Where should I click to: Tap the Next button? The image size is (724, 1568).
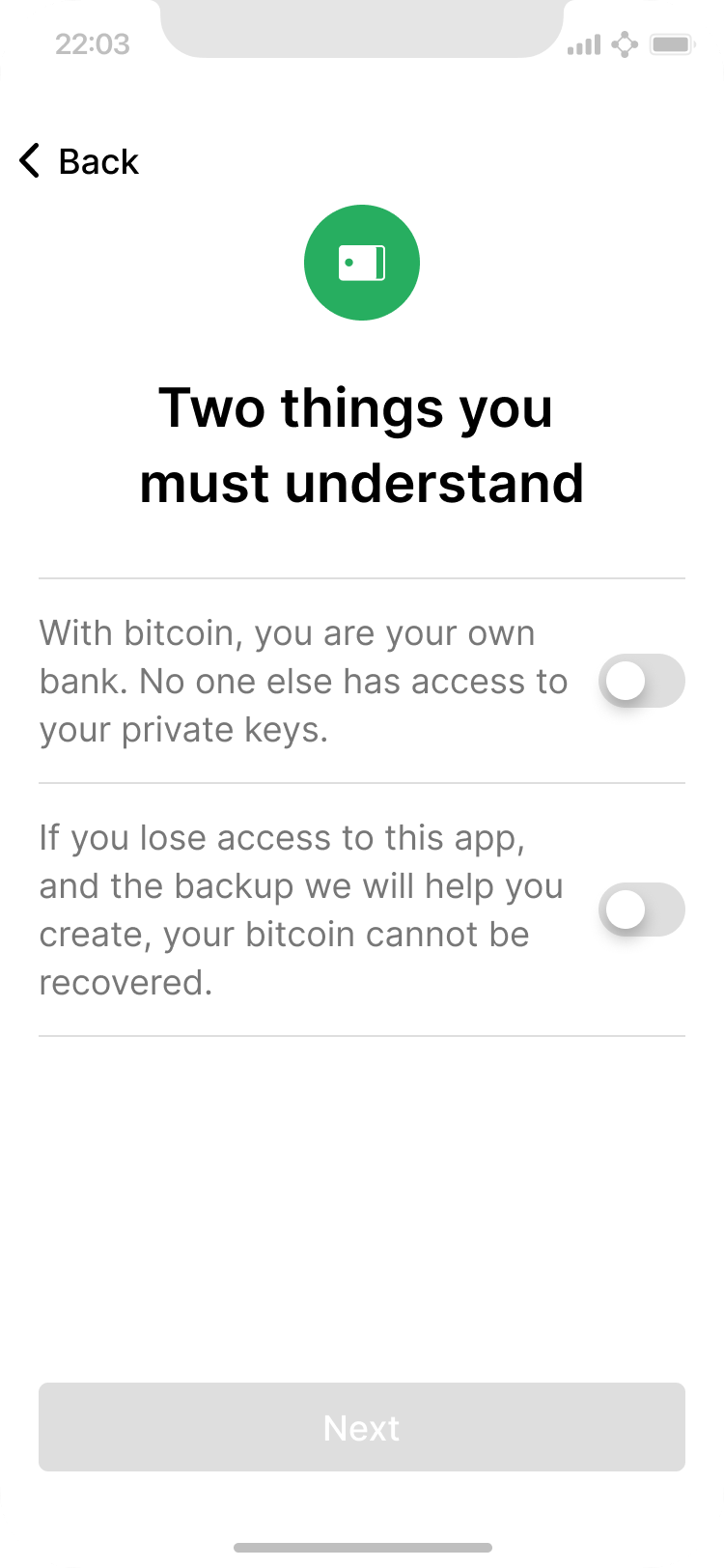click(362, 1427)
